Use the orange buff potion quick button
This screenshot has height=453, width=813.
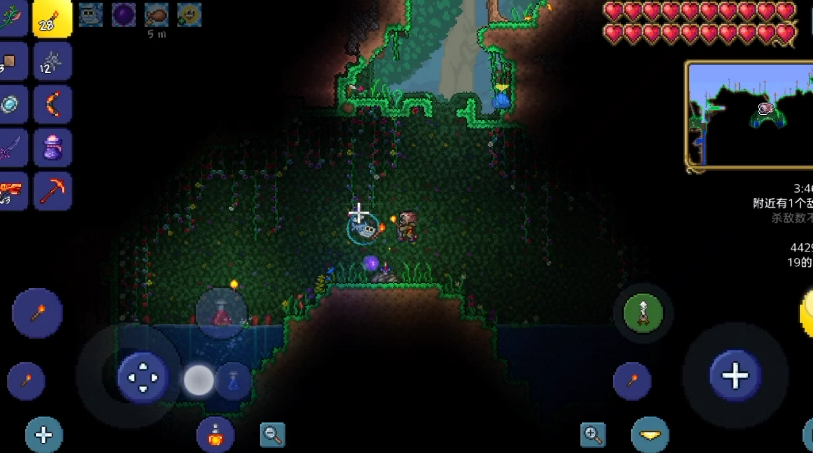click(215, 434)
